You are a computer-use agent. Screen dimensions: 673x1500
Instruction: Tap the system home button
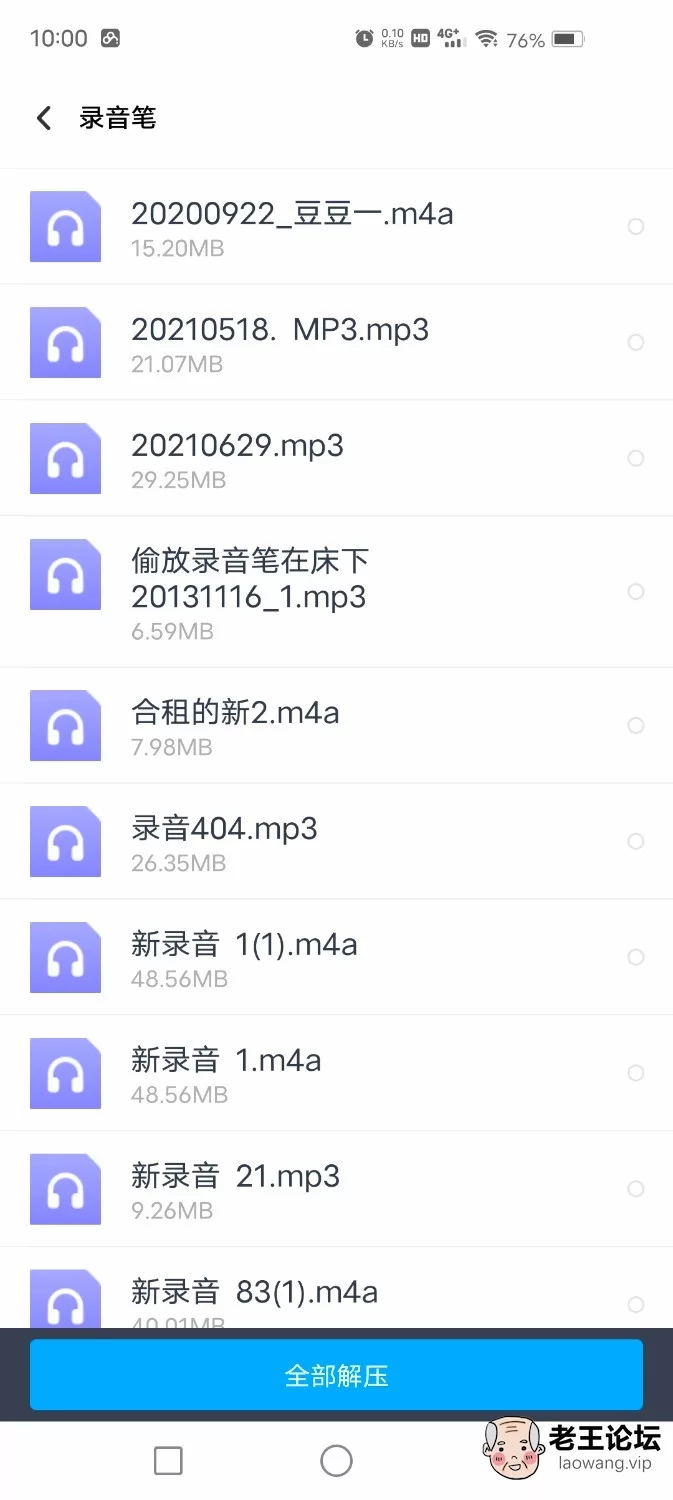coord(336,1461)
